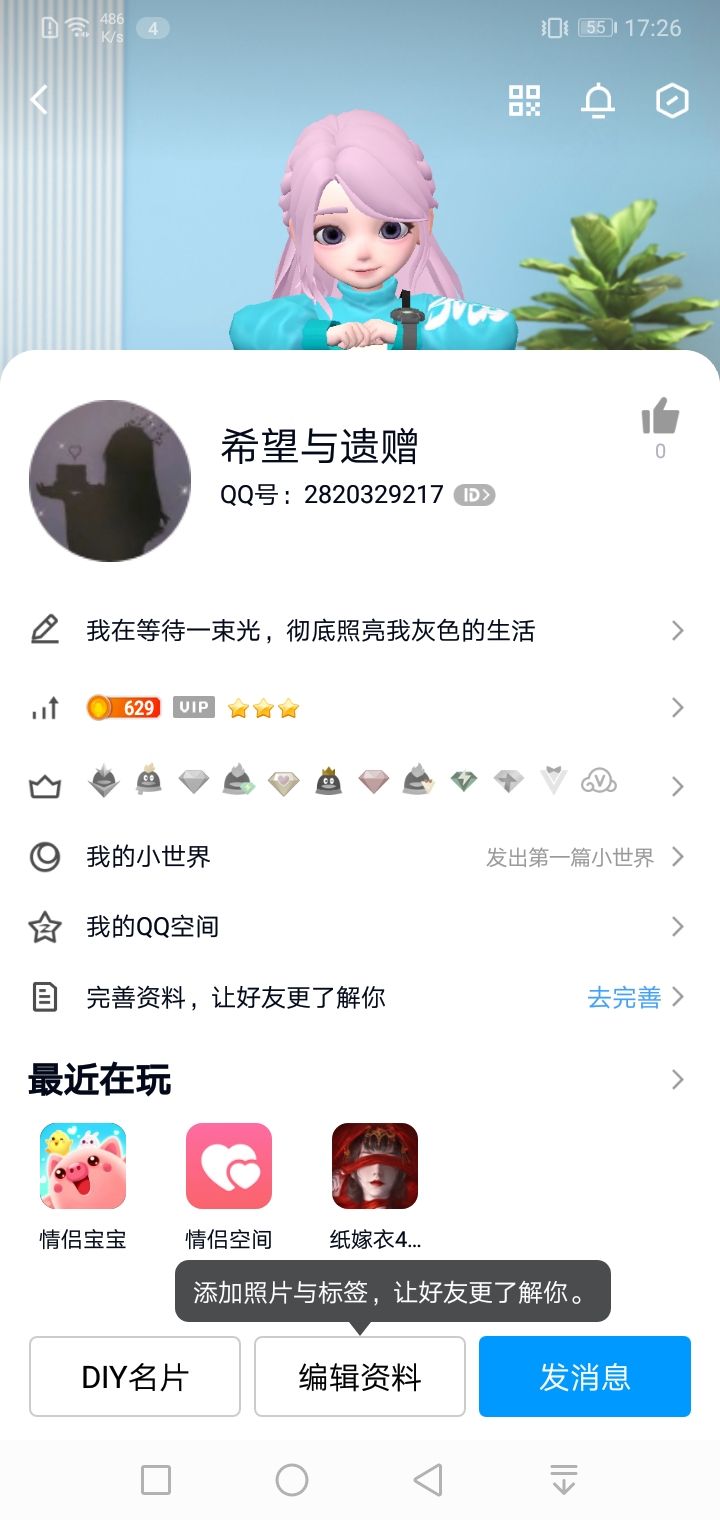Go back using the top-left arrow
Viewport: 720px width, 1520px height.
click(x=39, y=100)
